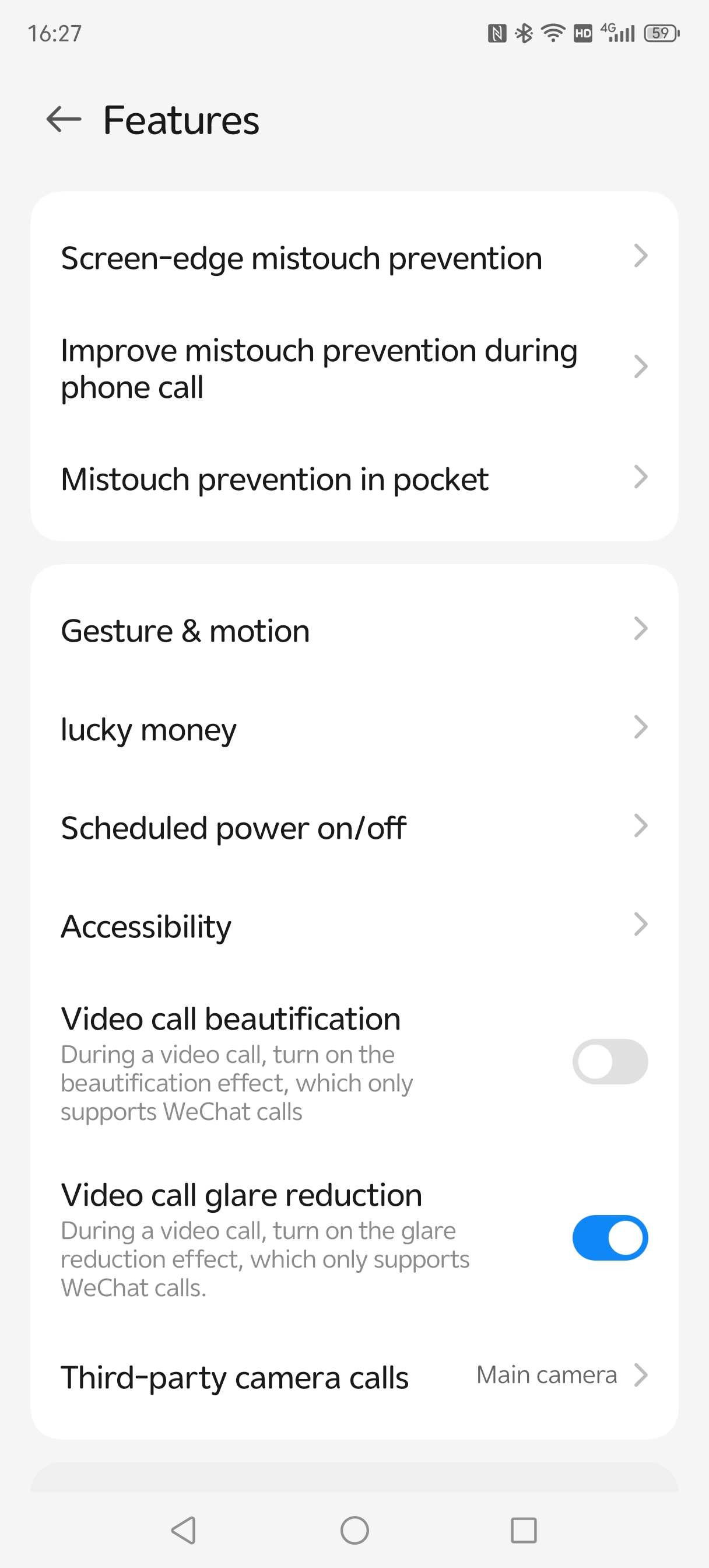Image resolution: width=709 pixels, height=1568 pixels.
Task: Open Screen-edge mistouch prevention
Action: pyautogui.click(x=354, y=258)
